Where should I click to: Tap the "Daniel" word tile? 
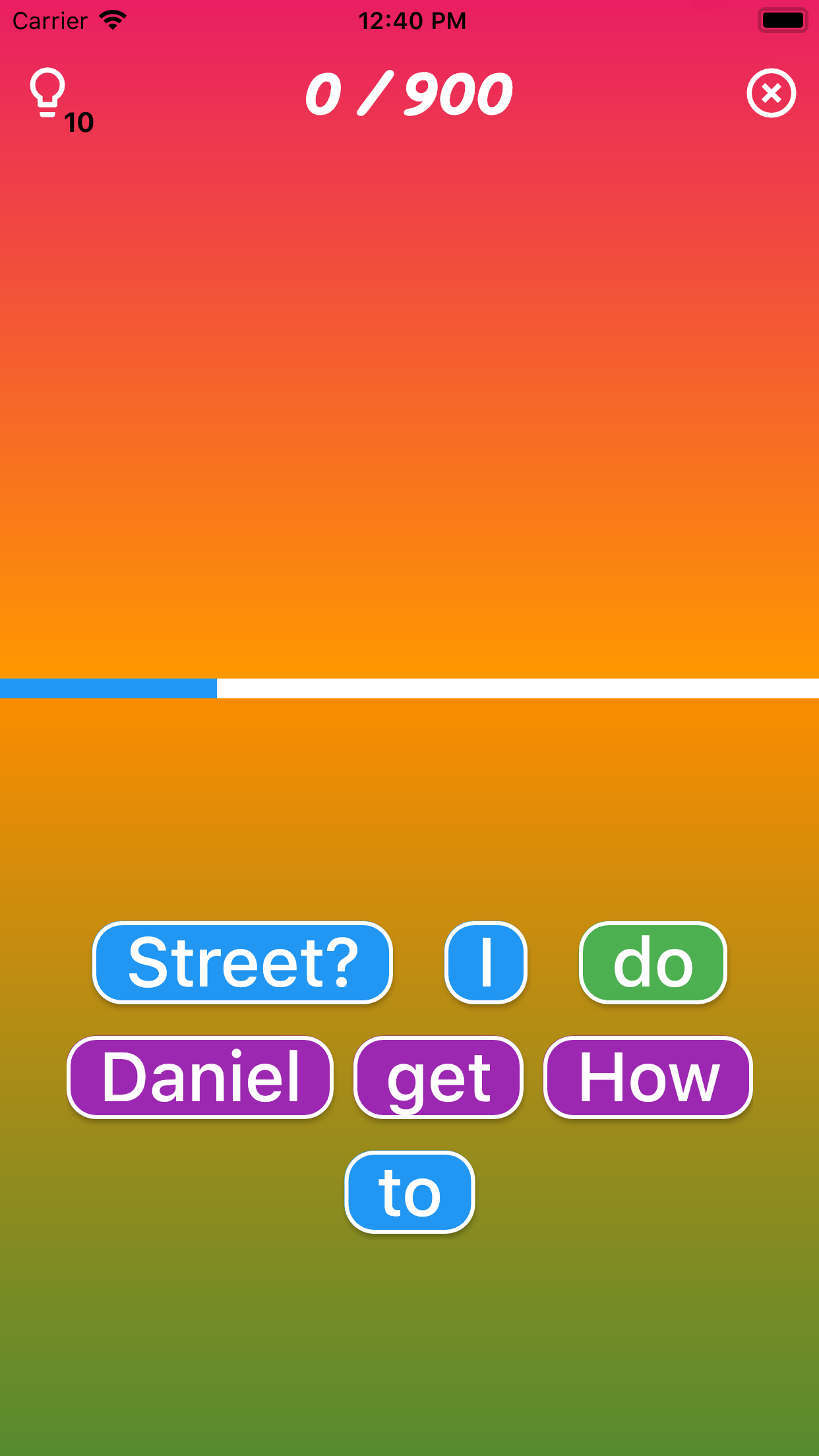[x=200, y=1077]
